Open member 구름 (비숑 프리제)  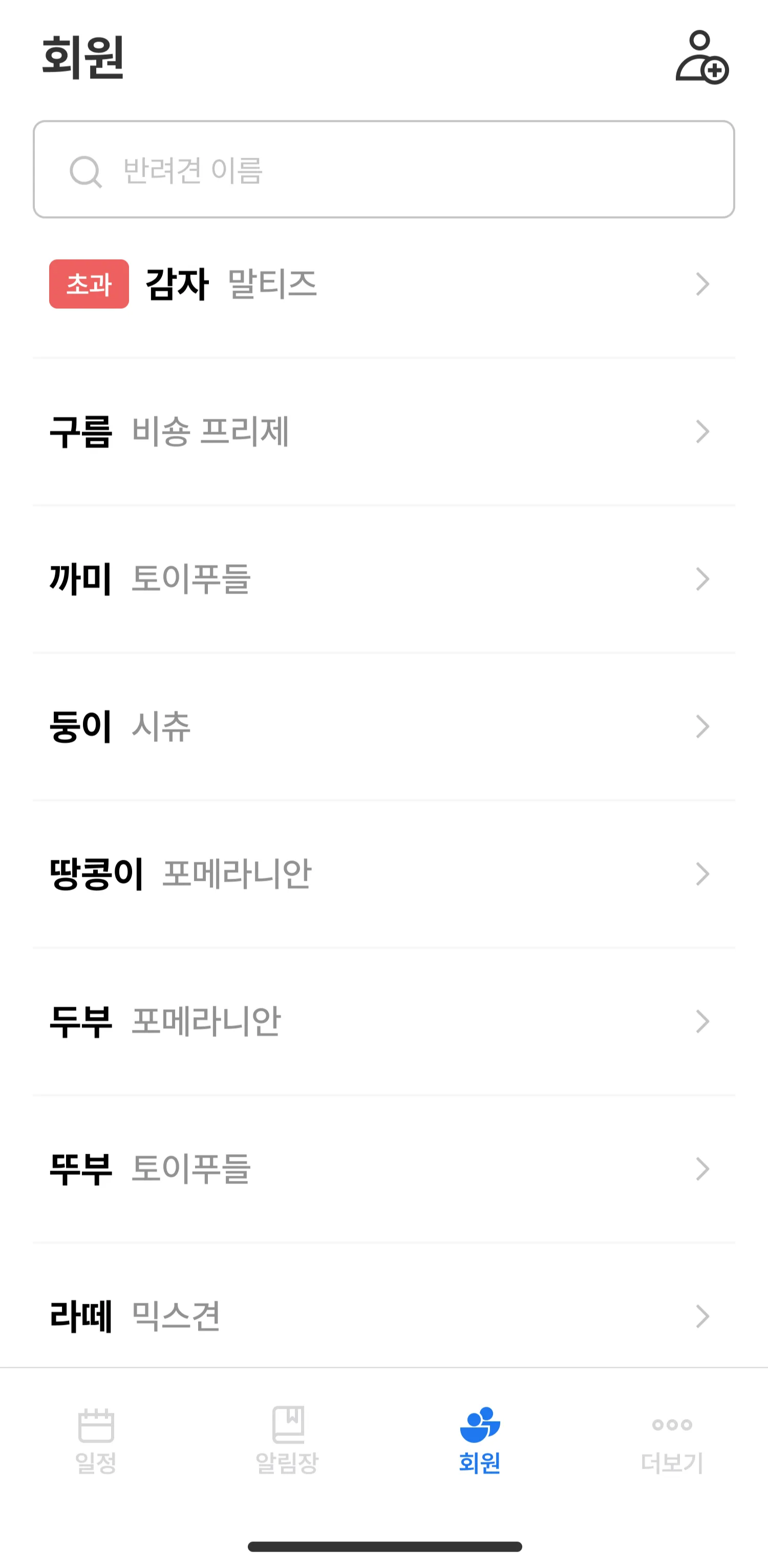coord(384,432)
